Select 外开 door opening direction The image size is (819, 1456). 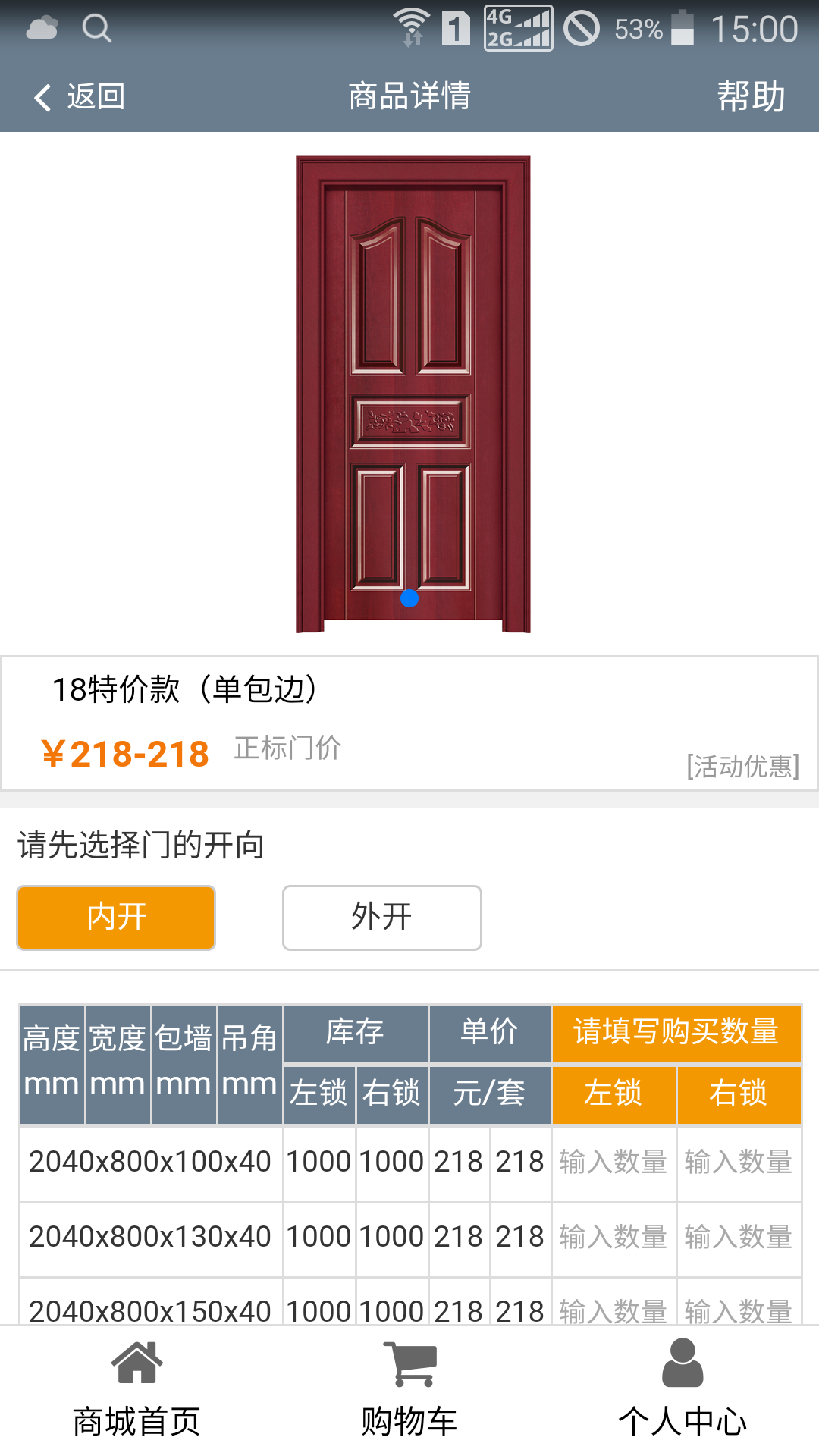click(381, 918)
